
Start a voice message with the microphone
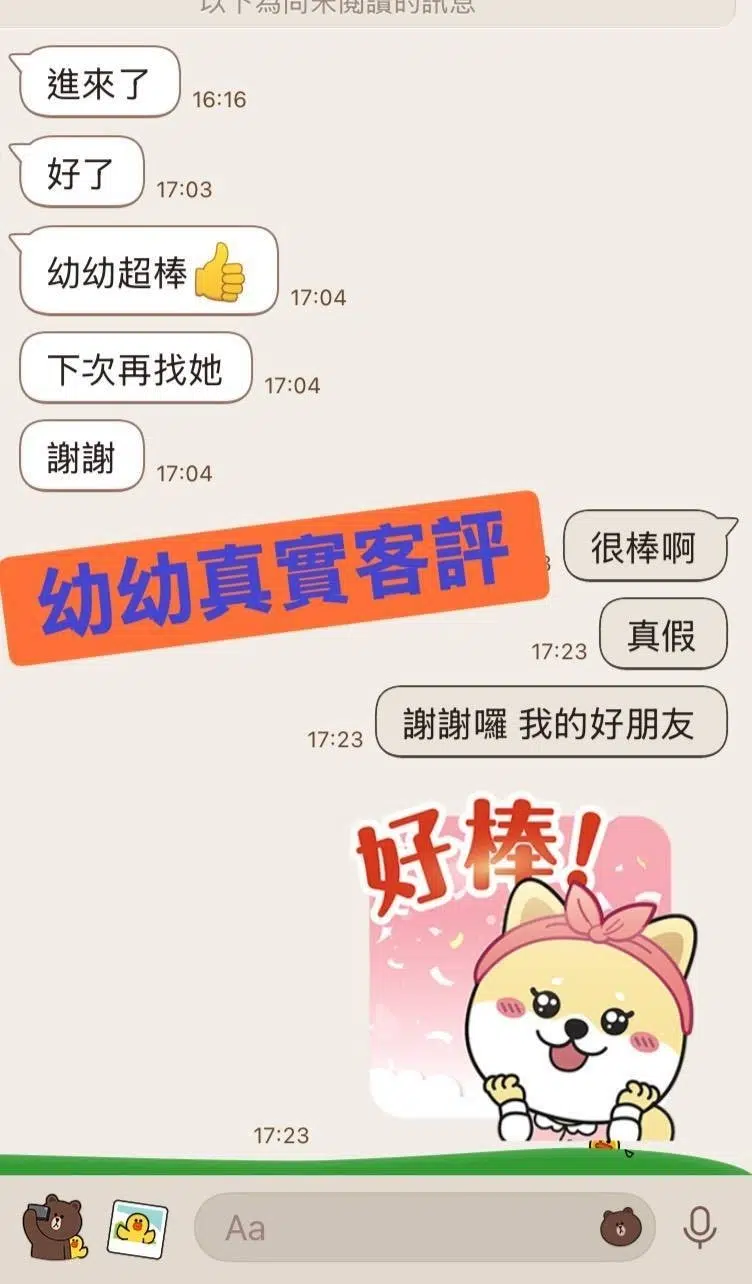[699, 1227]
